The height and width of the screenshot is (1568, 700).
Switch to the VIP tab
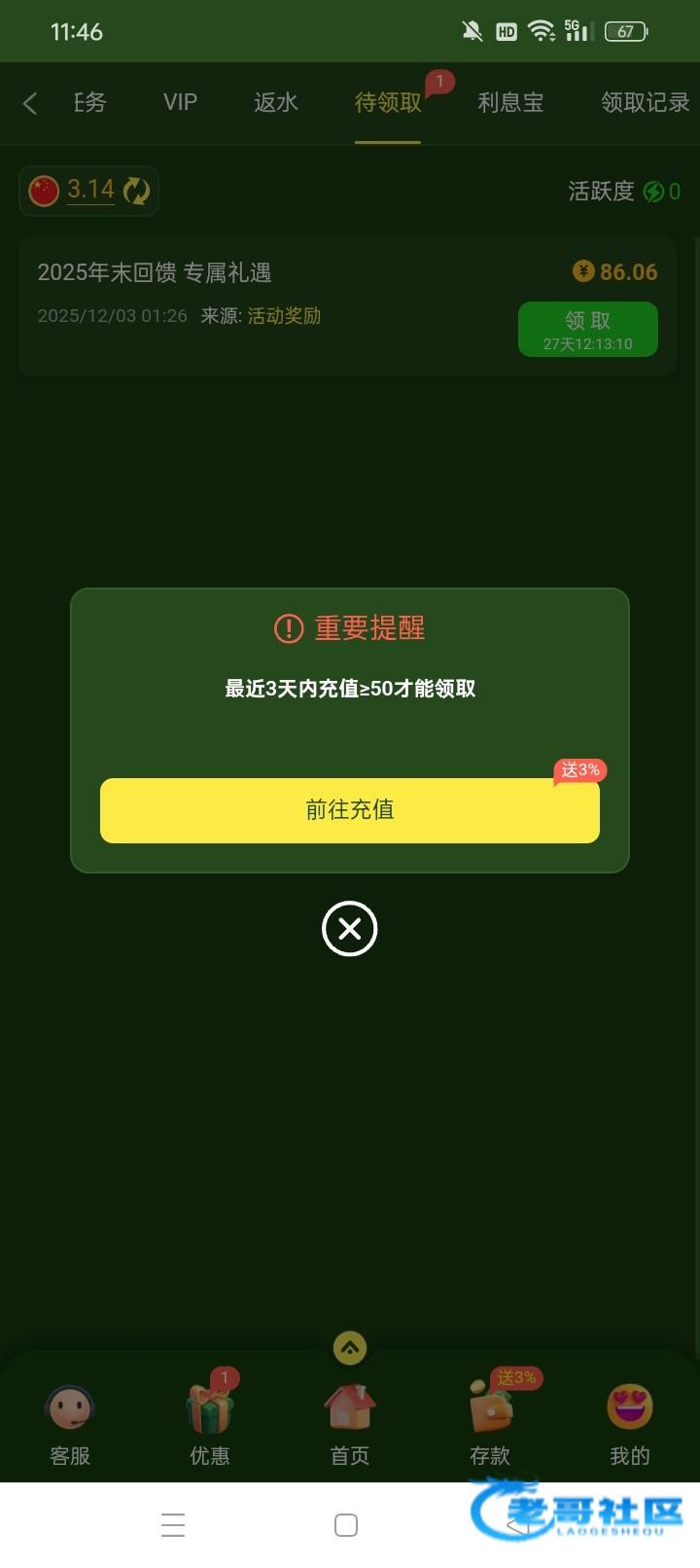pos(180,102)
